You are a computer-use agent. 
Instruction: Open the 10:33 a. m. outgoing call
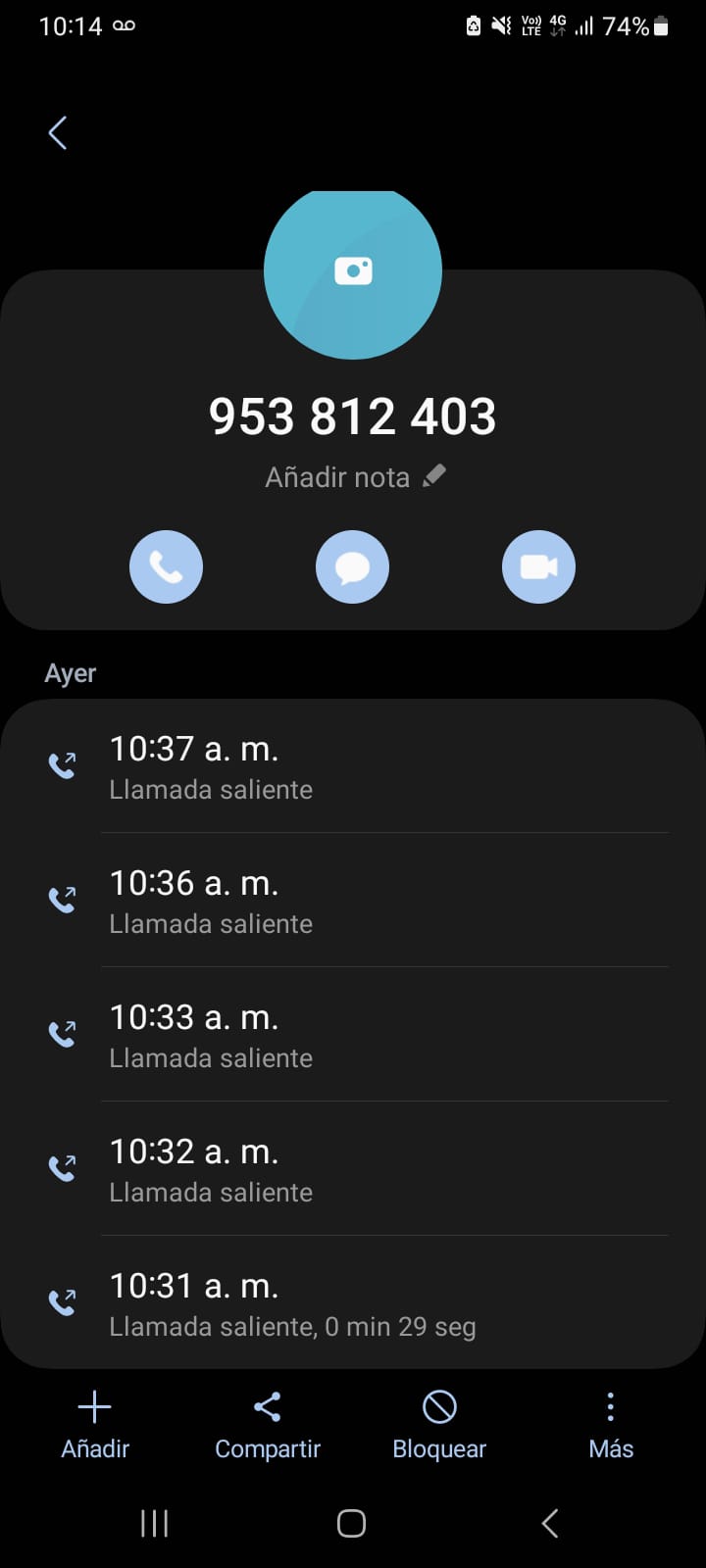353,1035
